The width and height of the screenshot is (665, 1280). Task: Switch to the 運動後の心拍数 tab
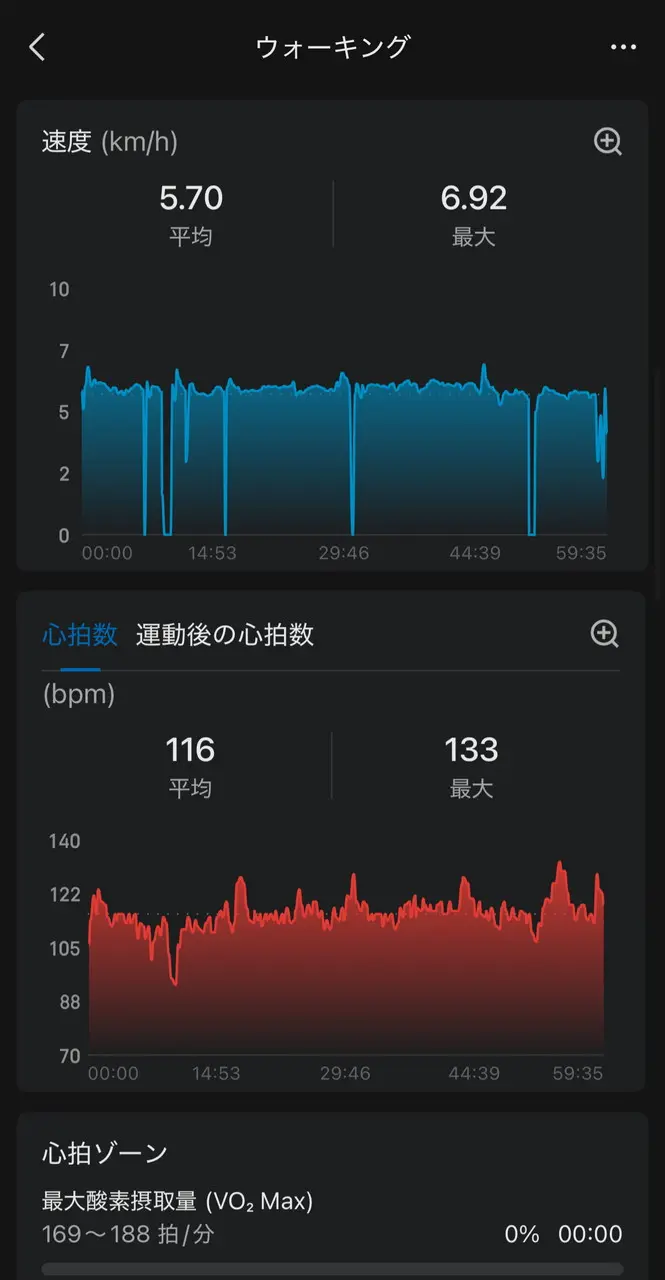tap(225, 635)
